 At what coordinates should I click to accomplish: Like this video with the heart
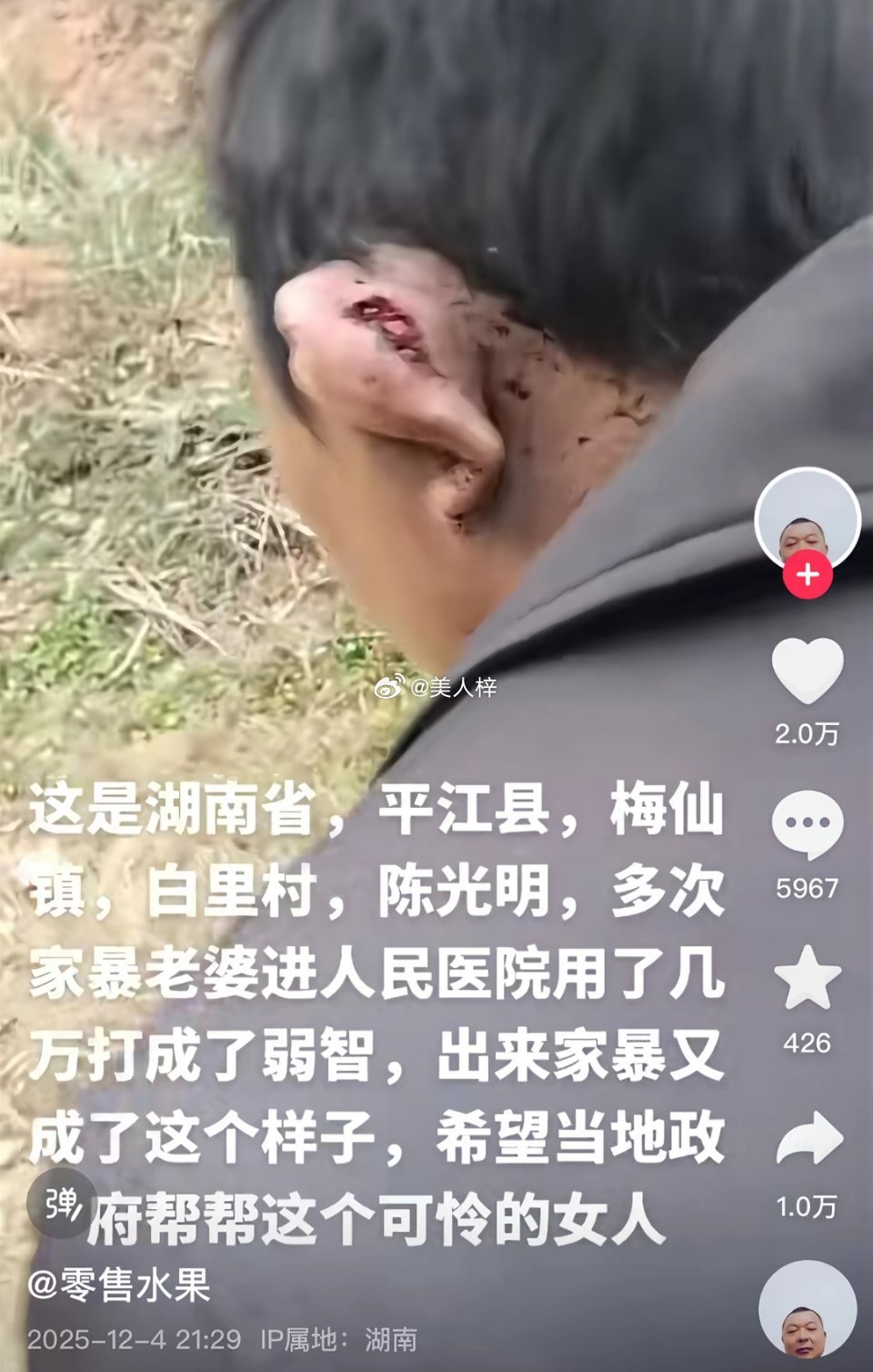pyautogui.click(x=807, y=671)
